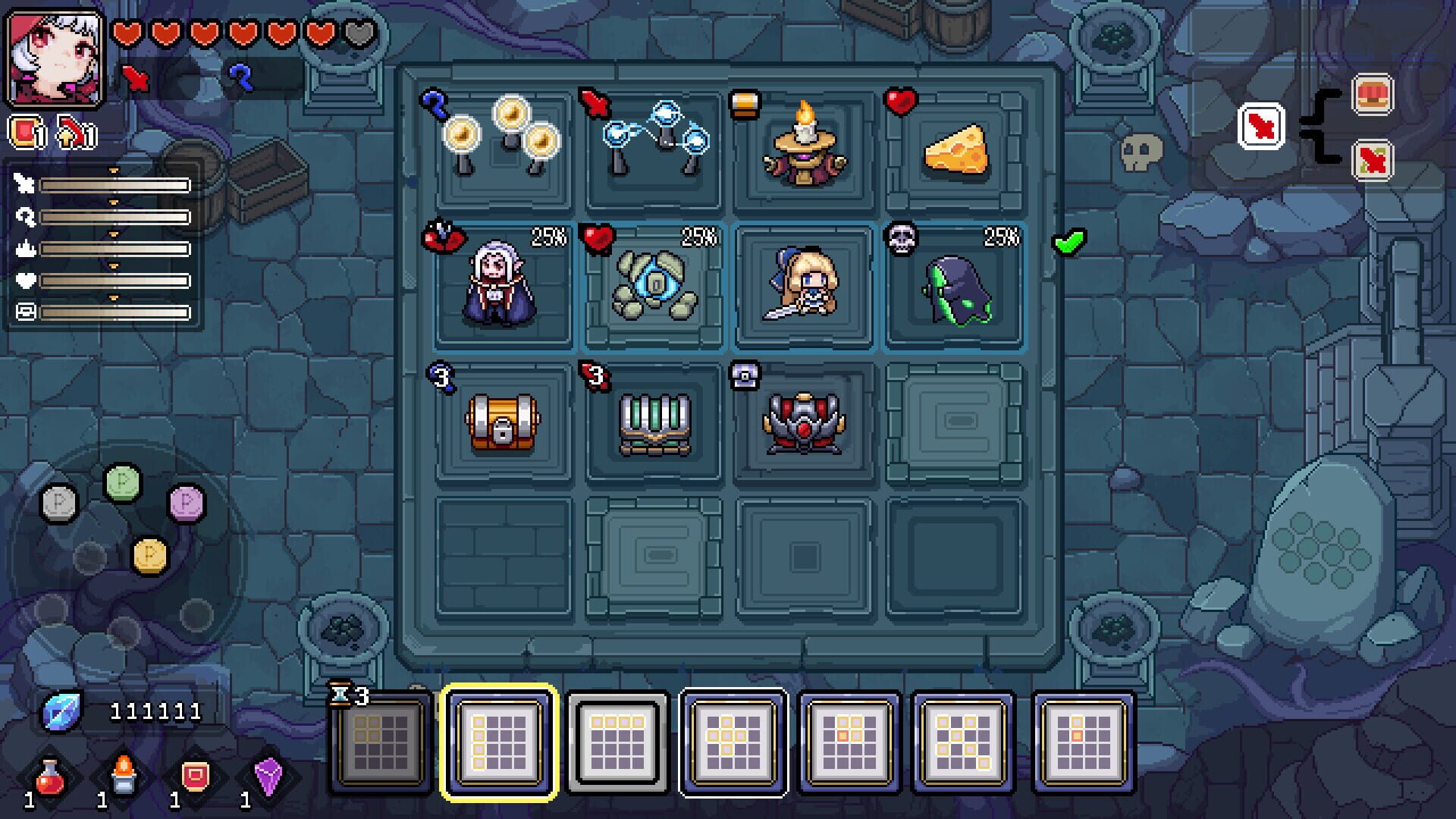The height and width of the screenshot is (819, 1456).
Task: Select the green barred chest tile
Action: point(654,423)
